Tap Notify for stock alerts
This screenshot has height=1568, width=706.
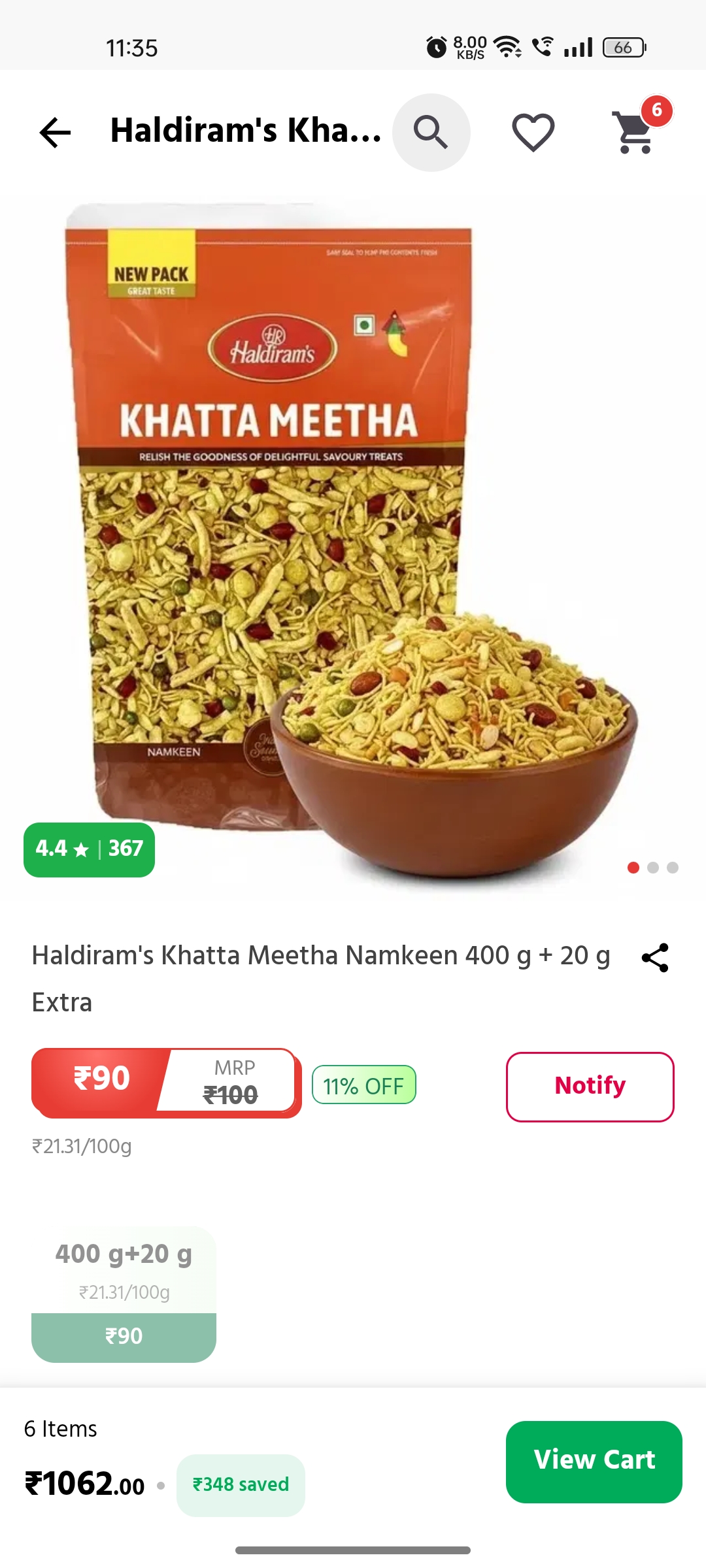click(590, 1086)
